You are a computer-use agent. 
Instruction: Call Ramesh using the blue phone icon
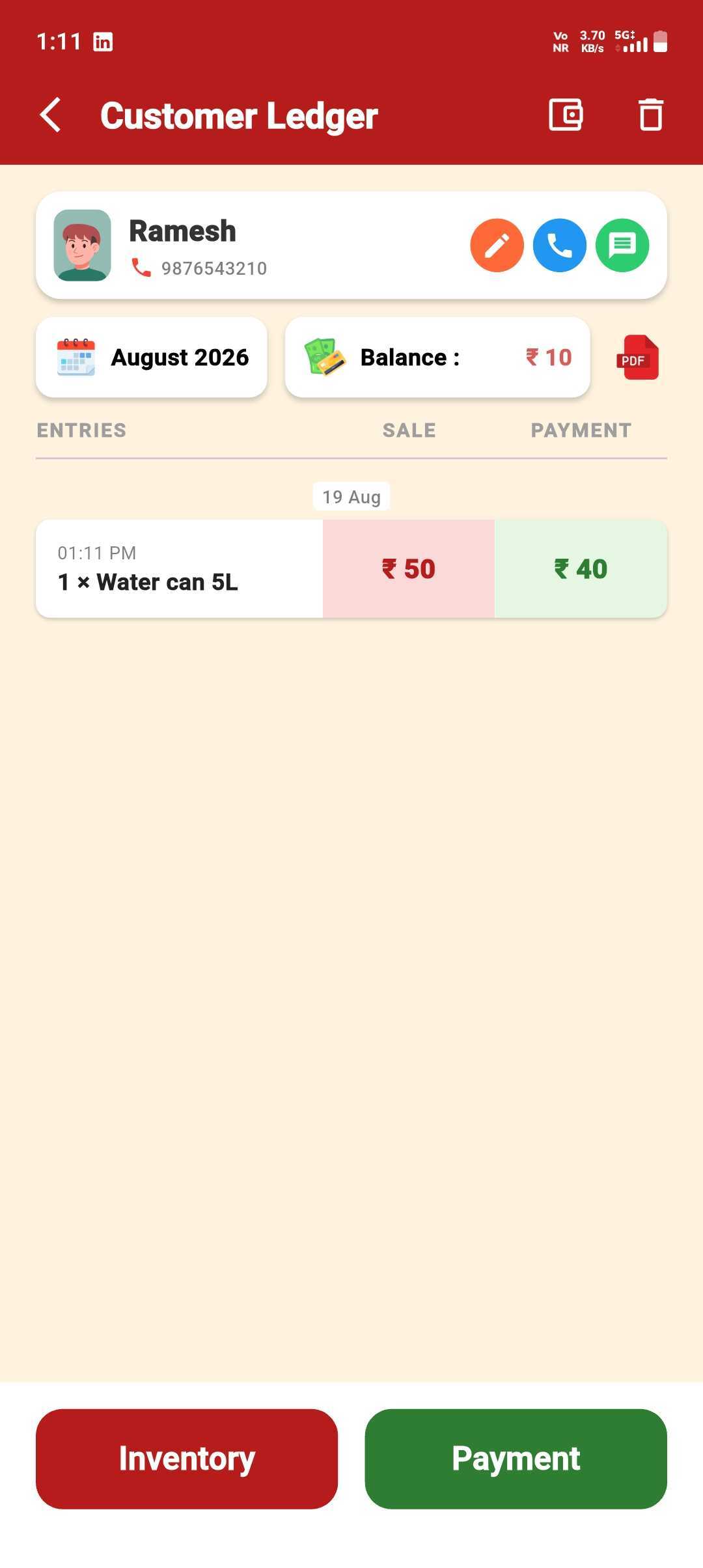pyautogui.click(x=559, y=245)
